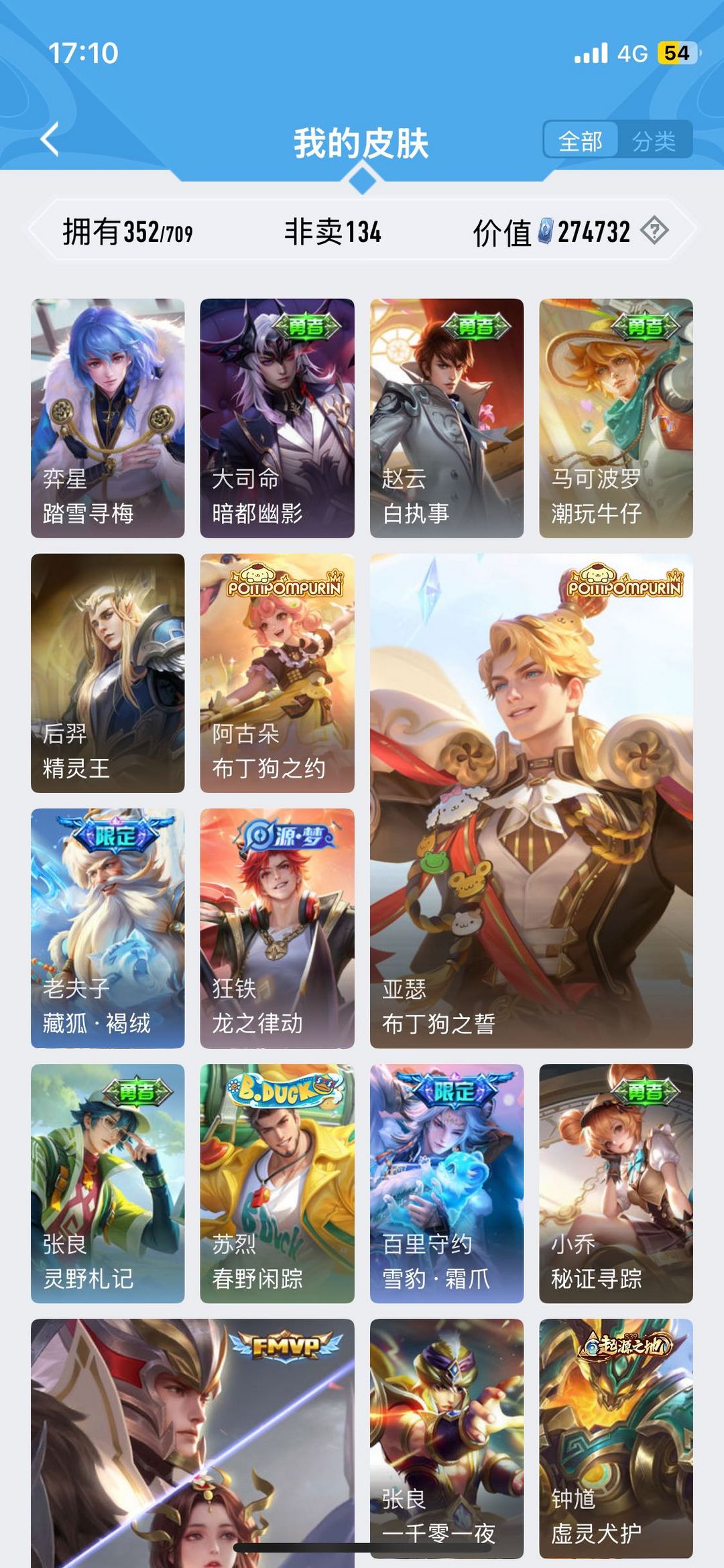
Task: Switch to the 分类 view
Action: tap(654, 140)
